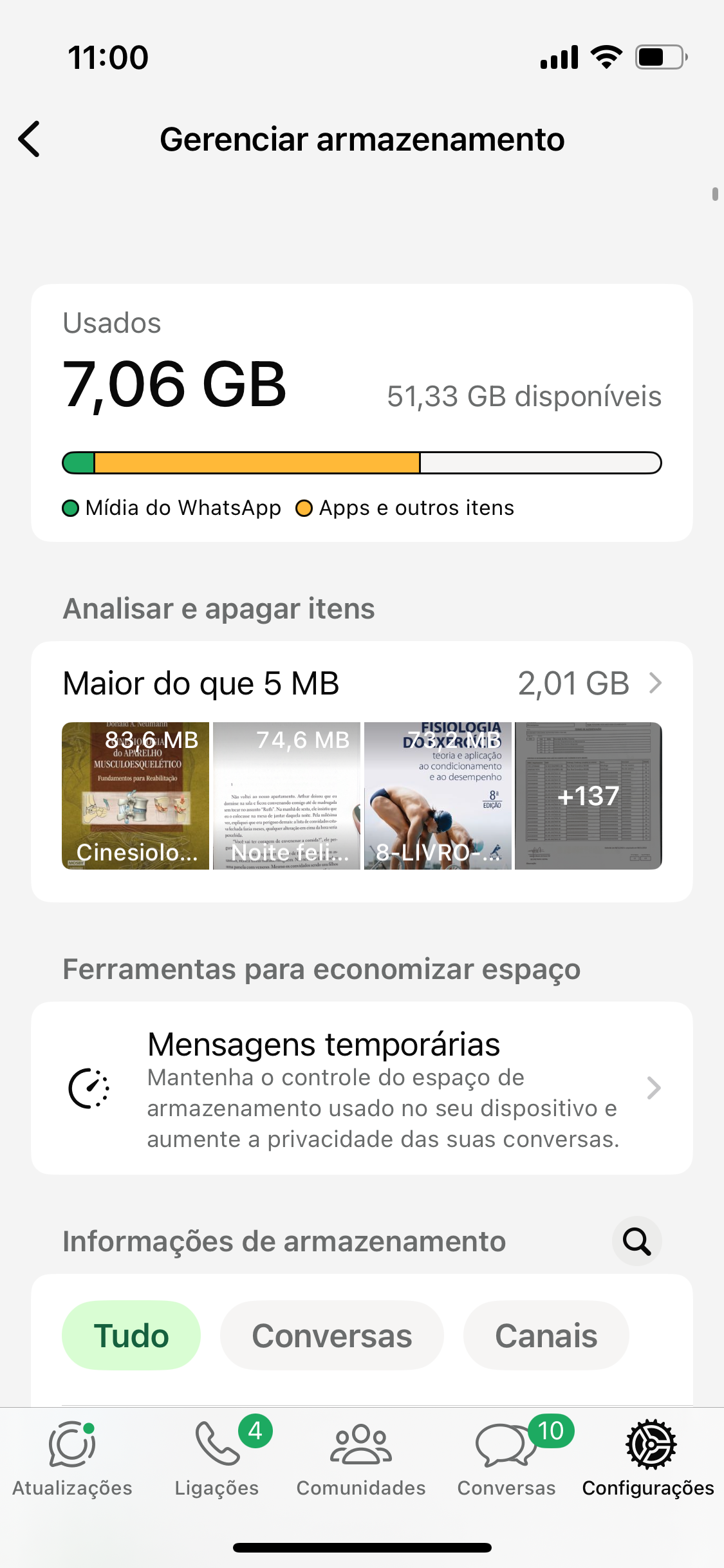
Task: Switch to the Atualizações tab
Action: (72, 1459)
